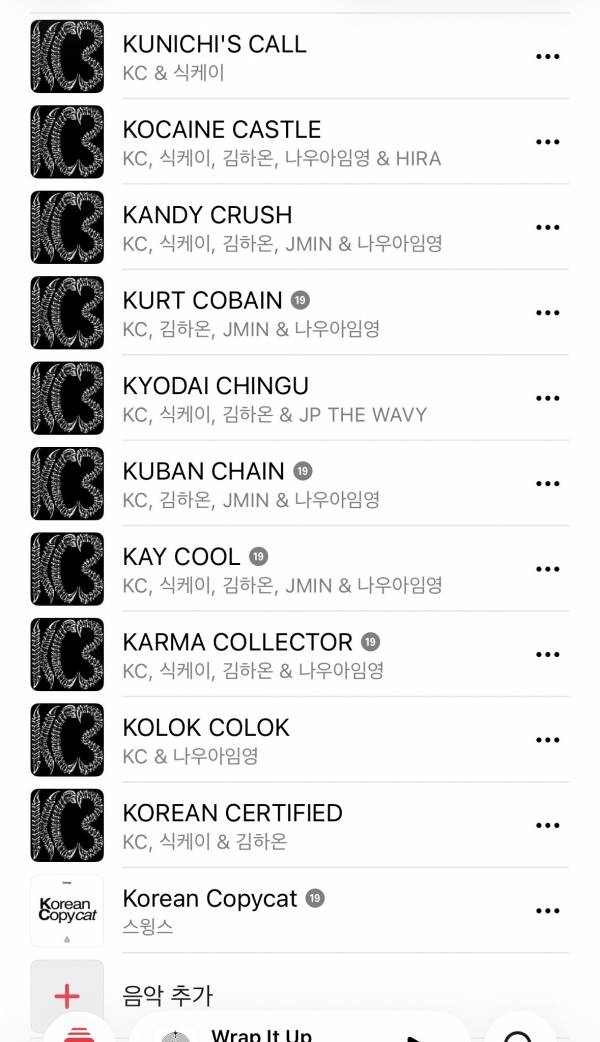Open the three-dot menu for KANDY CRUSH

(547, 227)
